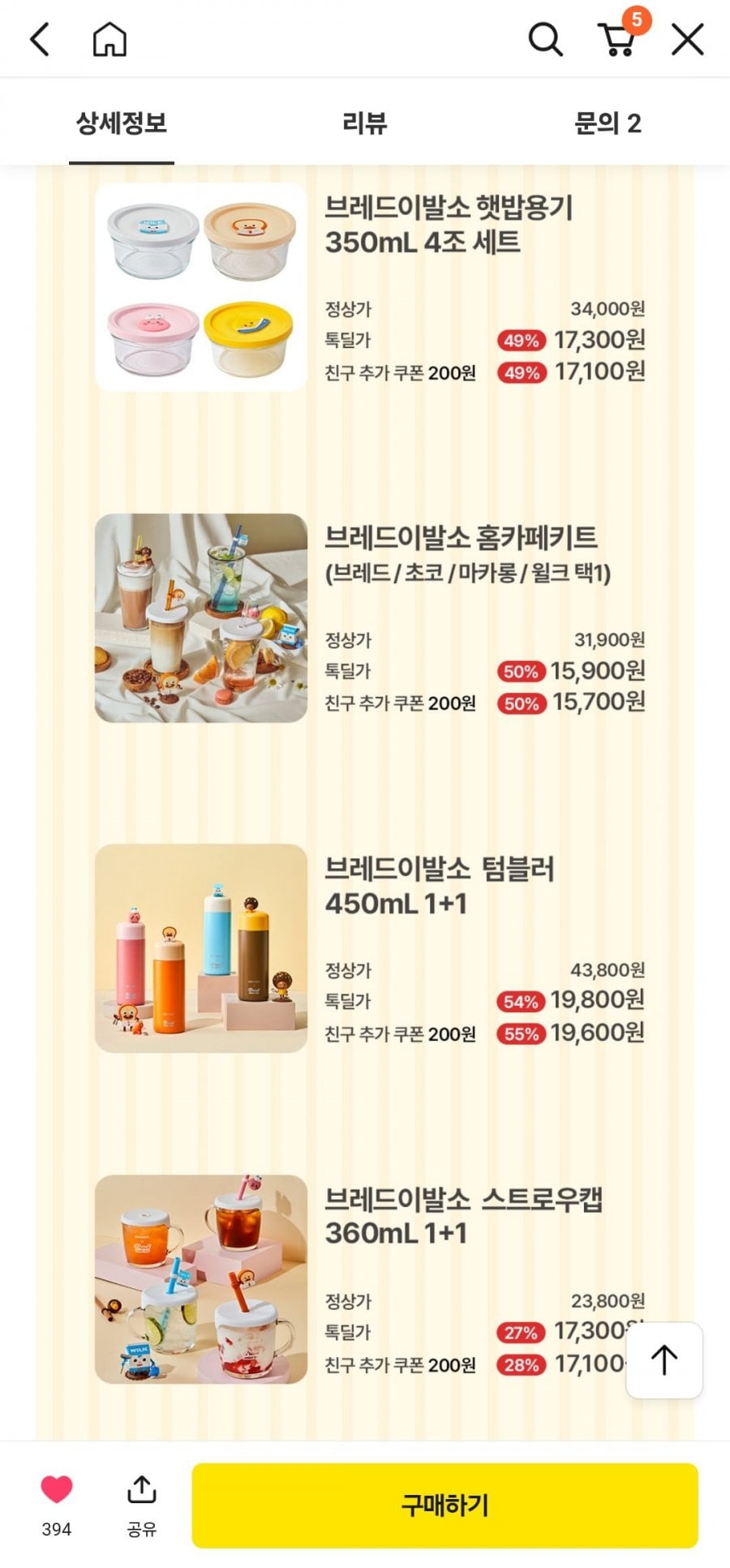This screenshot has height=1568, width=730.
Task: Close this product page
Action: tap(687, 39)
